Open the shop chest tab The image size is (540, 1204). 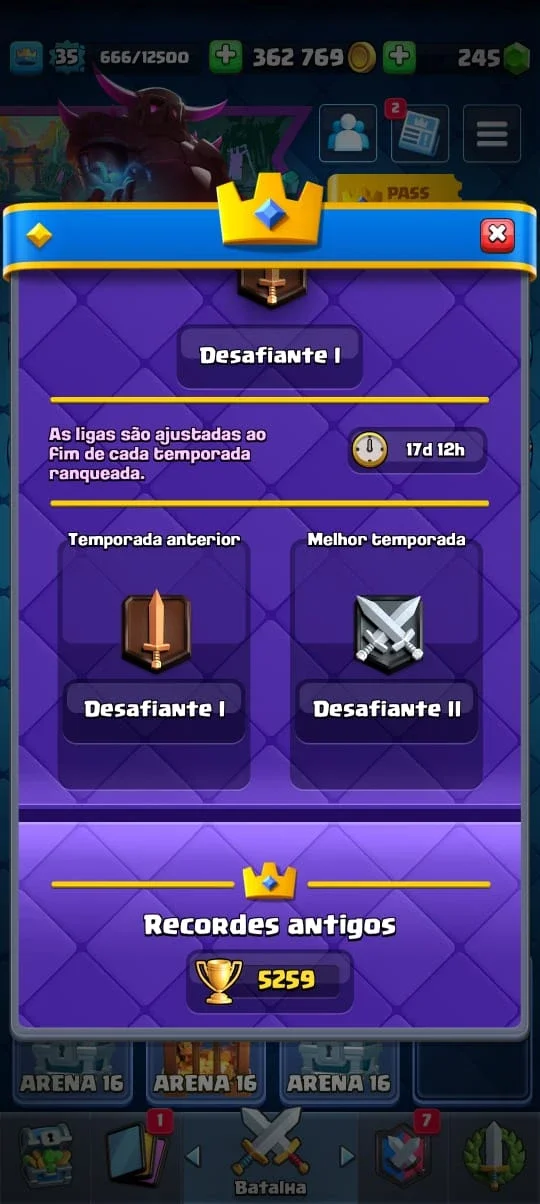pyautogui.click(x=46, y=1157)
